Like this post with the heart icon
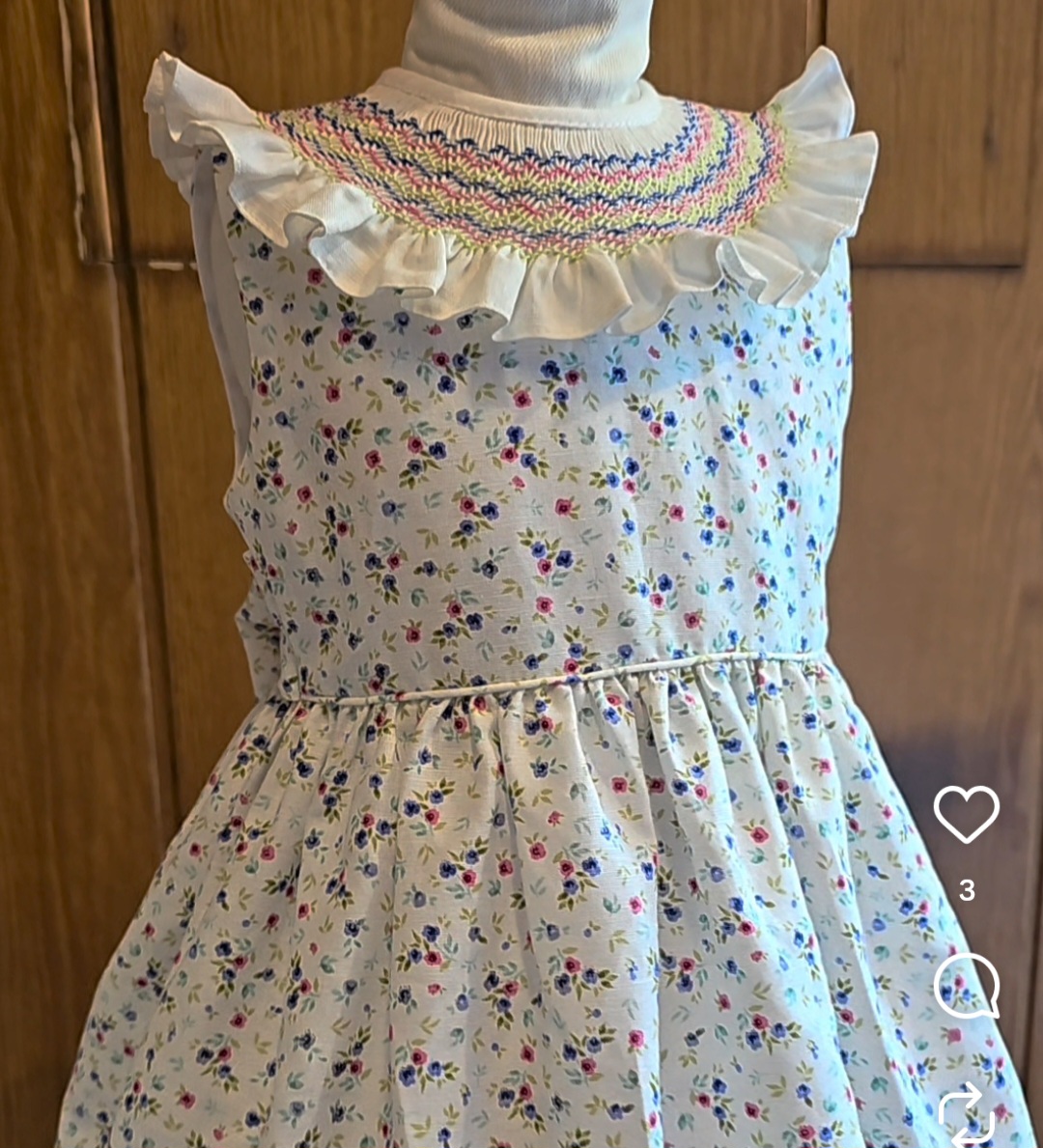Viewport: 1043px width, 1148px height. click(966, 813)
